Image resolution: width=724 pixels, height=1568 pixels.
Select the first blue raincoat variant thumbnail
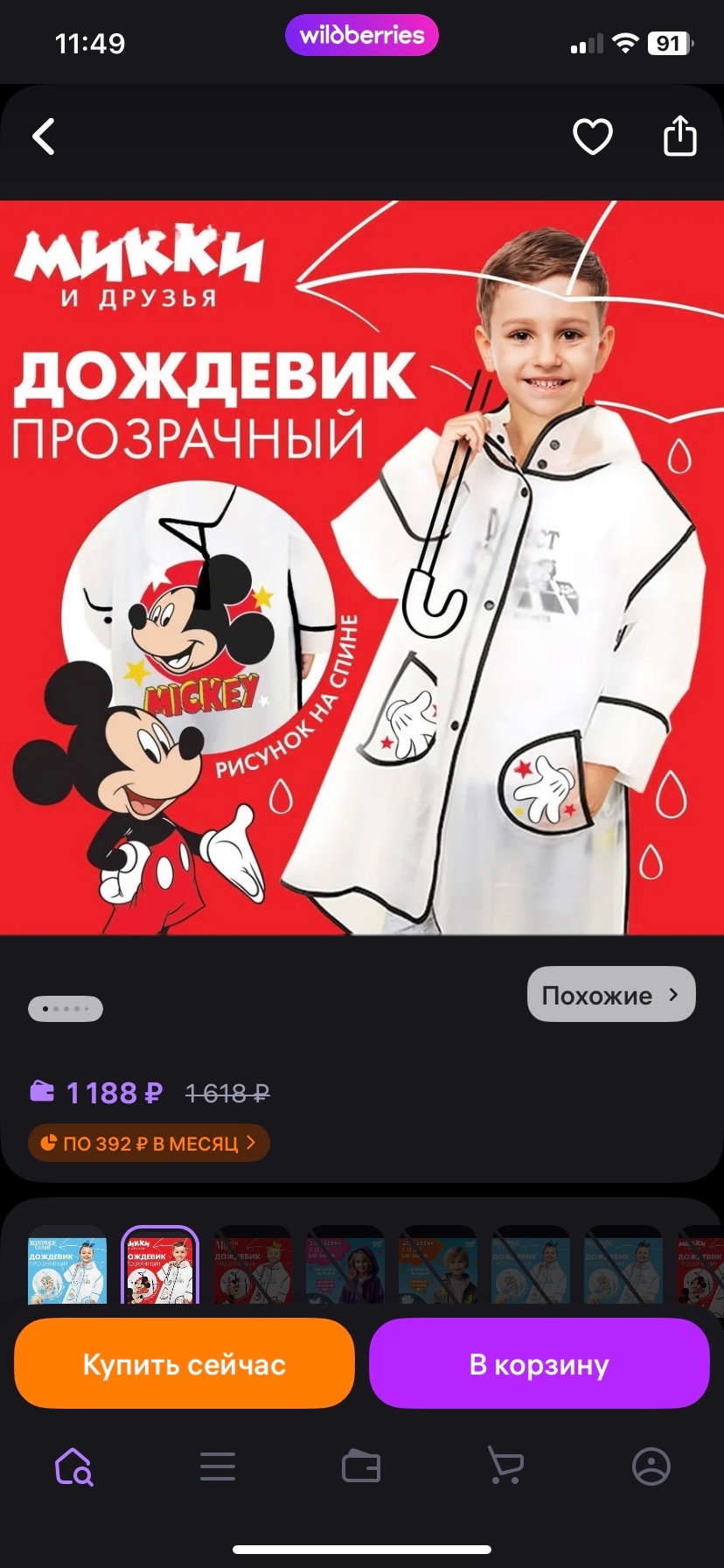[67, 1267]
